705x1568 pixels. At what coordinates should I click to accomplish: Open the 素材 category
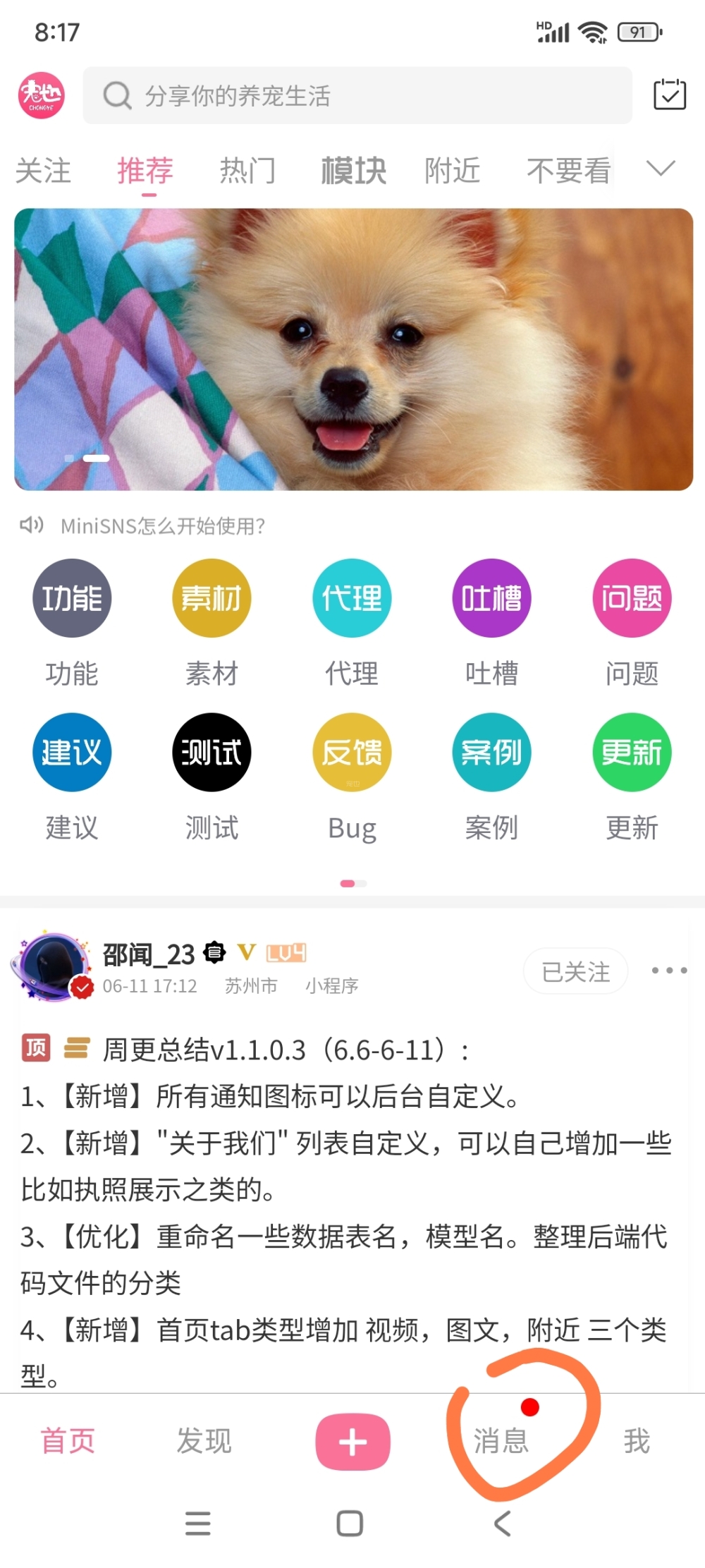pyautogui.click(x=211, y=599)
